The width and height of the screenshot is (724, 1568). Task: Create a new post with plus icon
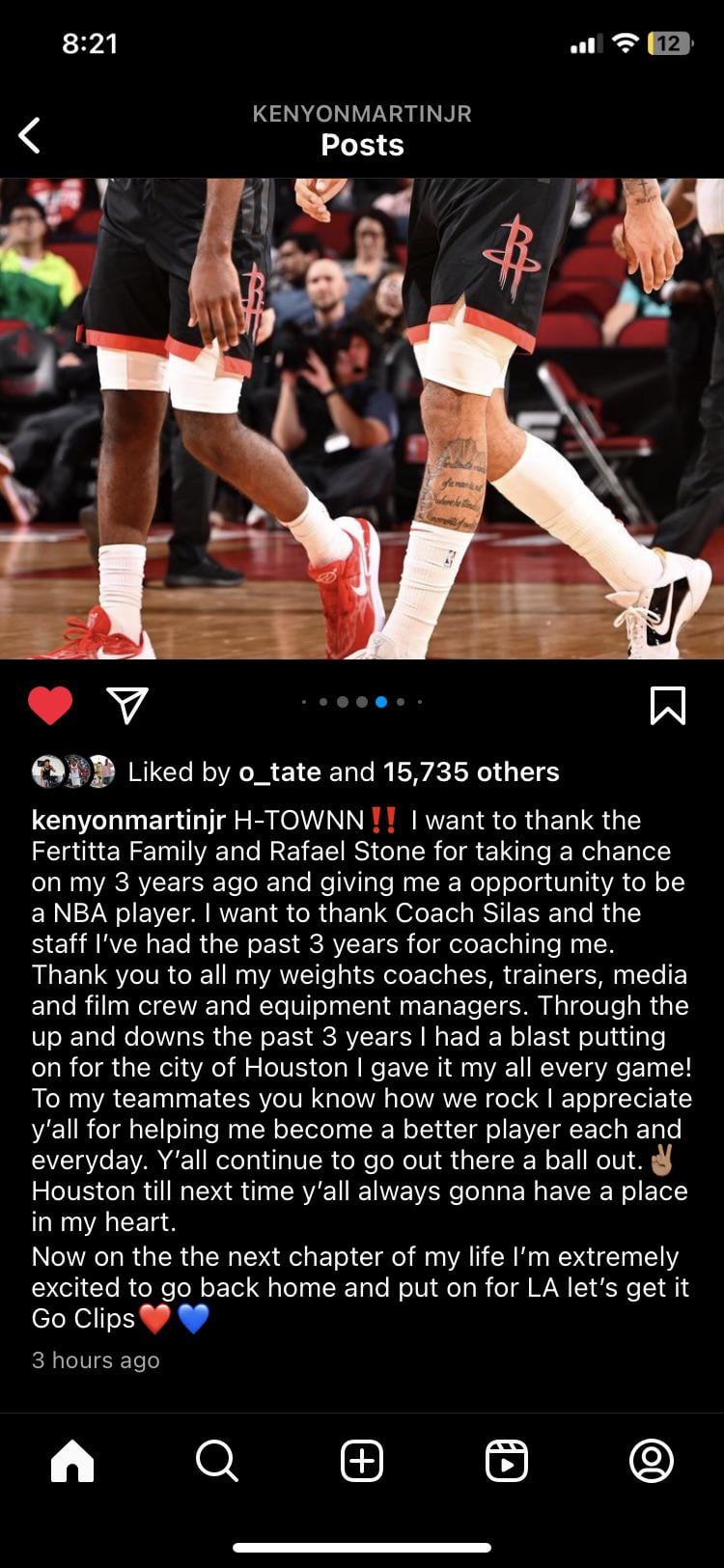click(x=362, y=1460)
